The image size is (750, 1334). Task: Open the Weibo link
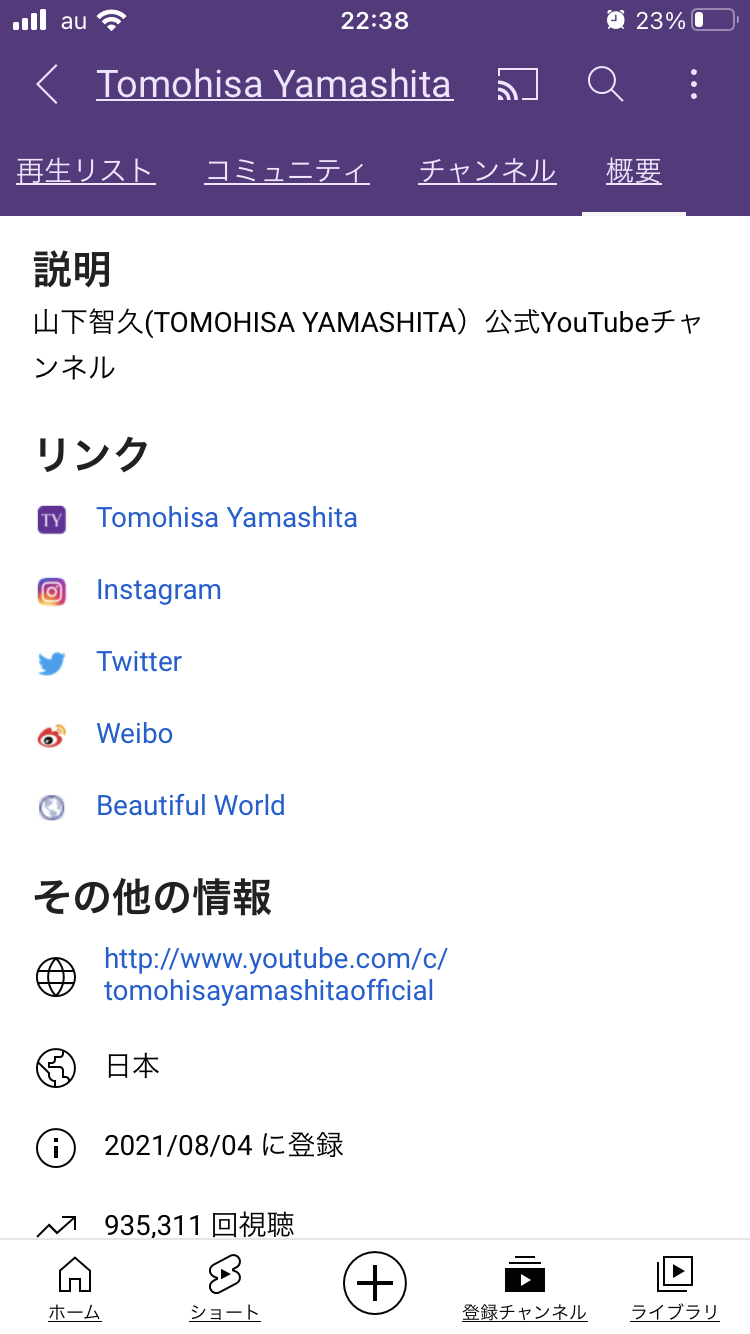coord(135,734)
